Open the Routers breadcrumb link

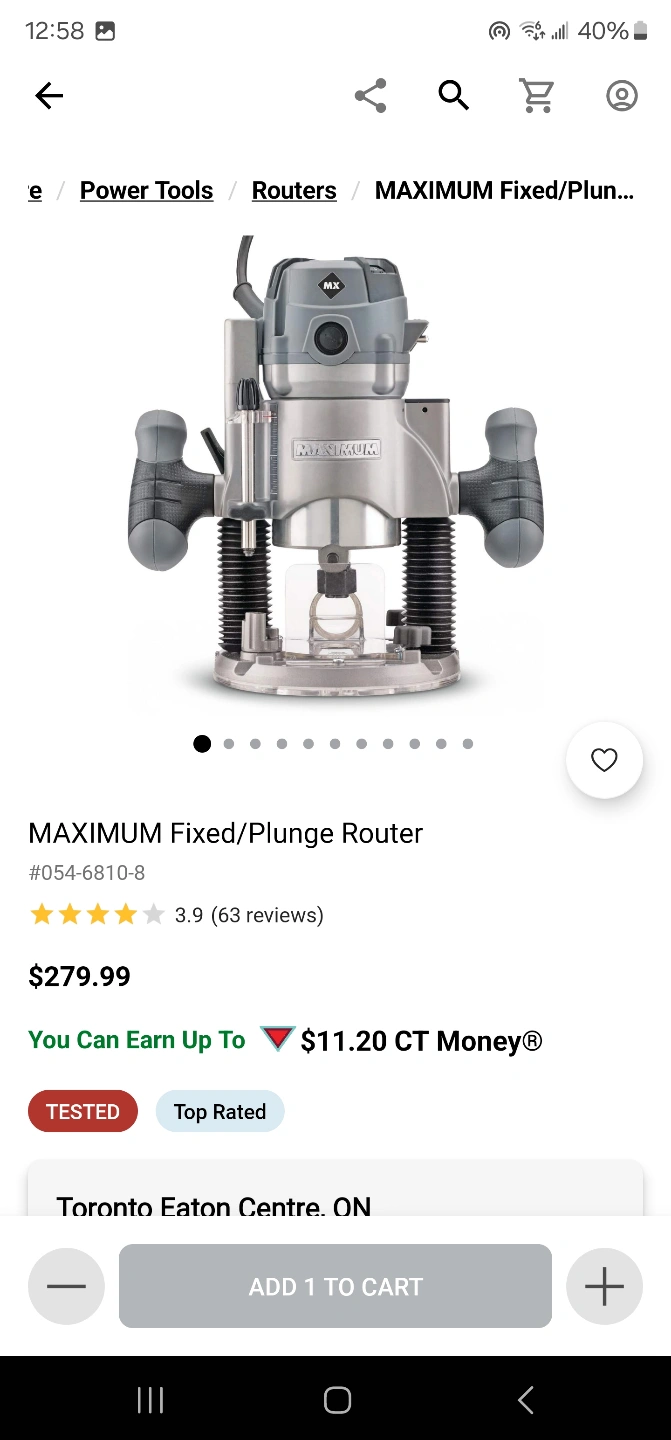pyautogui.click(x=294, y=191)
